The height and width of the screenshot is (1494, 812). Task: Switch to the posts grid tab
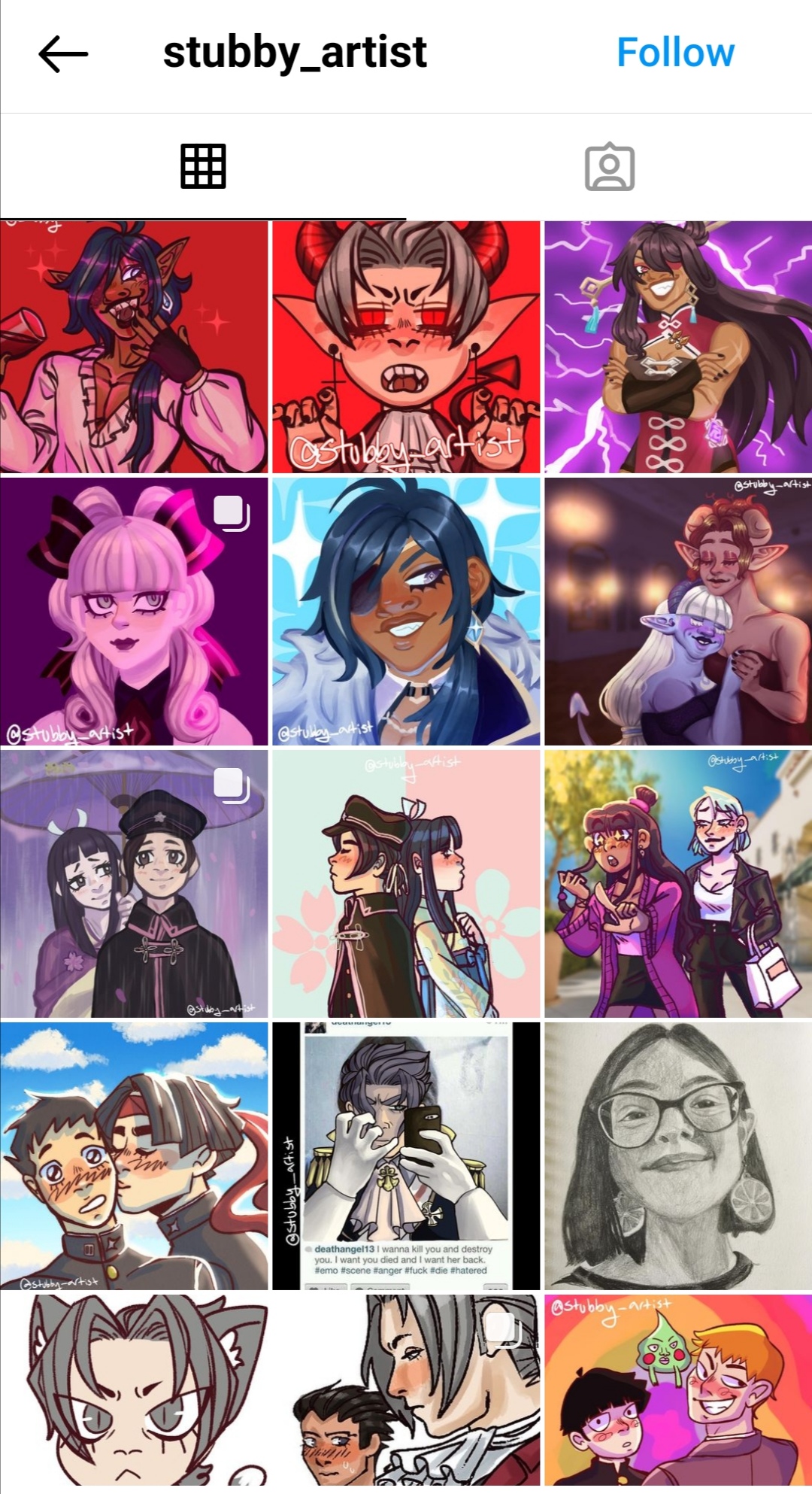pos(203,166)
